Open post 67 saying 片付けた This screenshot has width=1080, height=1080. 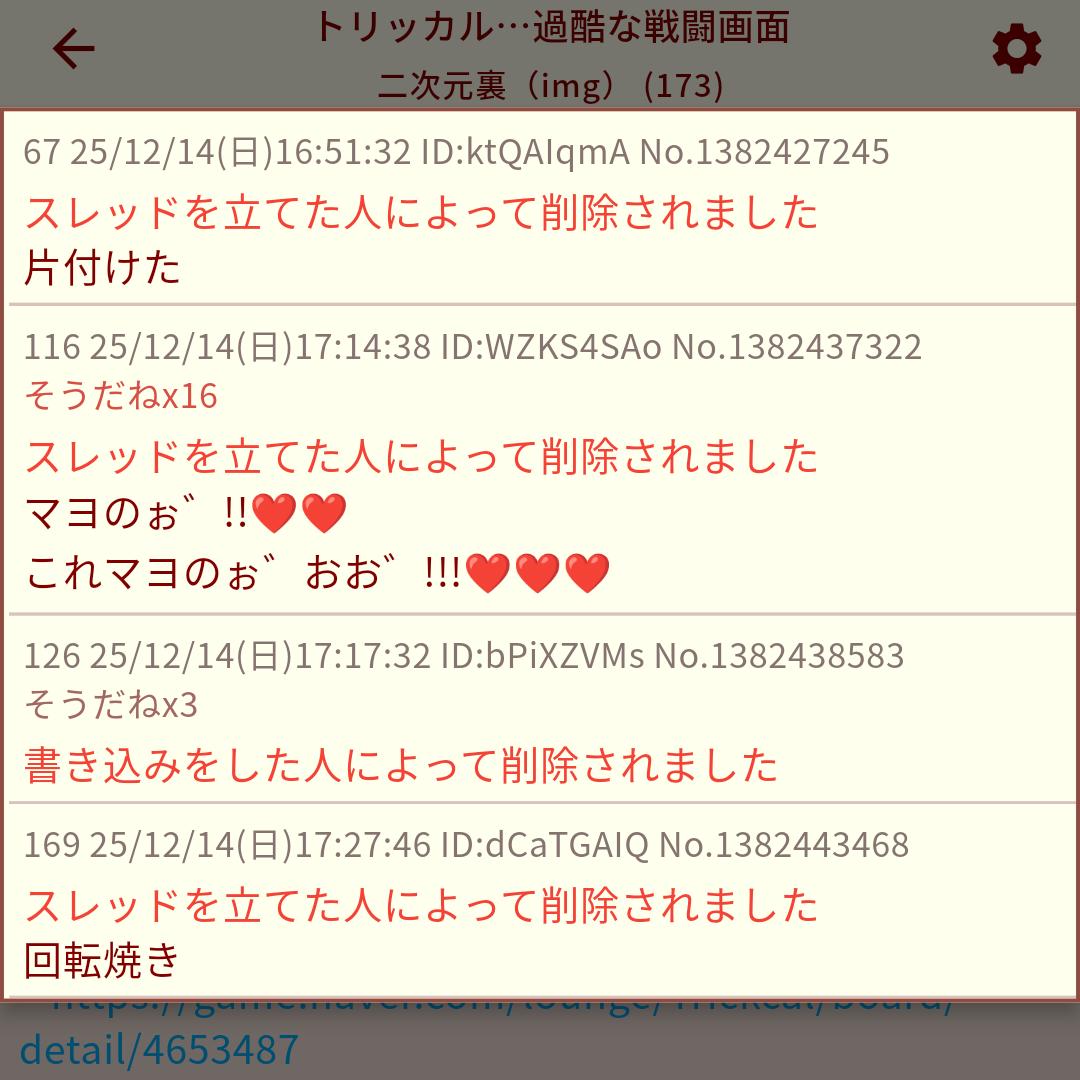pyautogui.click(x=102, y=268)
